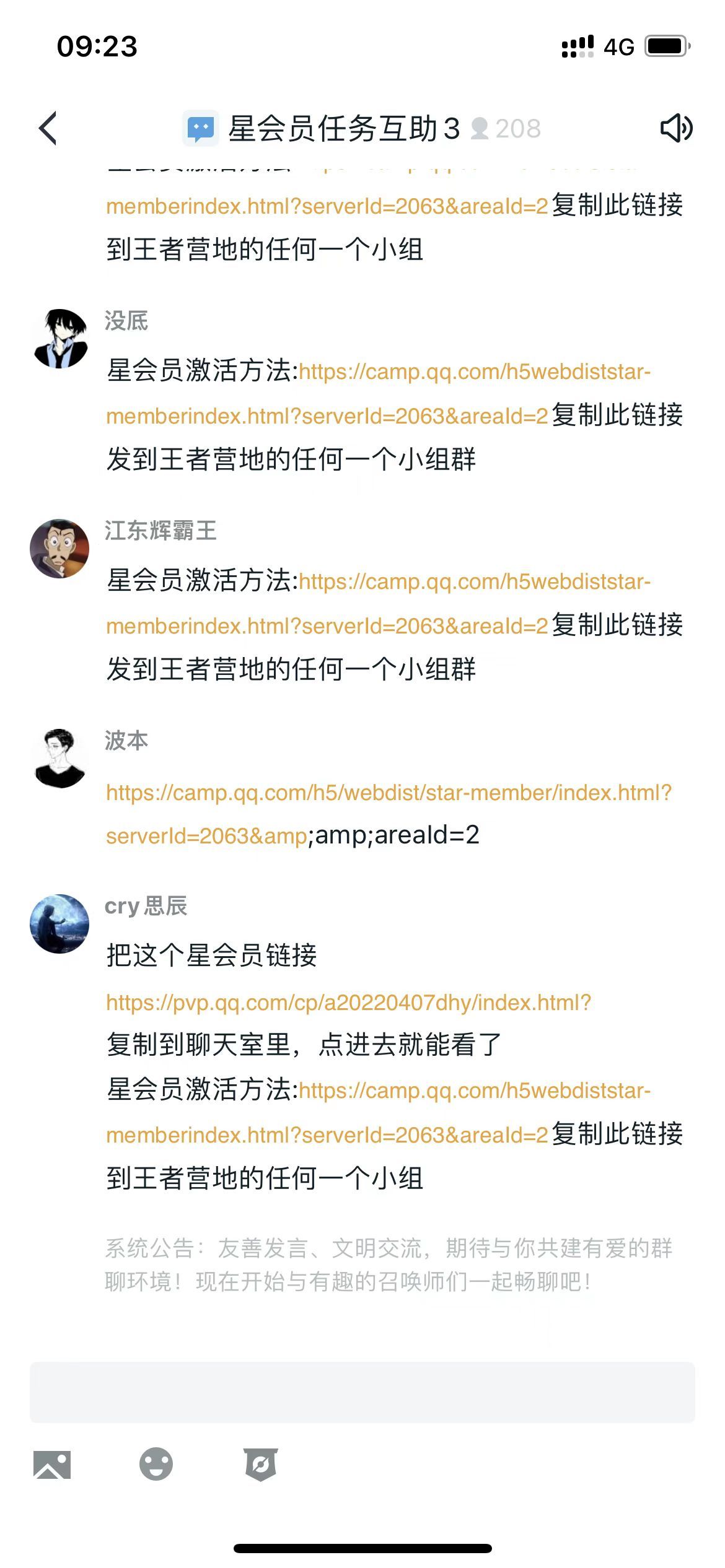
Task: Open the 208 members count
Action: pyautogui.click(x=507, y=129)
